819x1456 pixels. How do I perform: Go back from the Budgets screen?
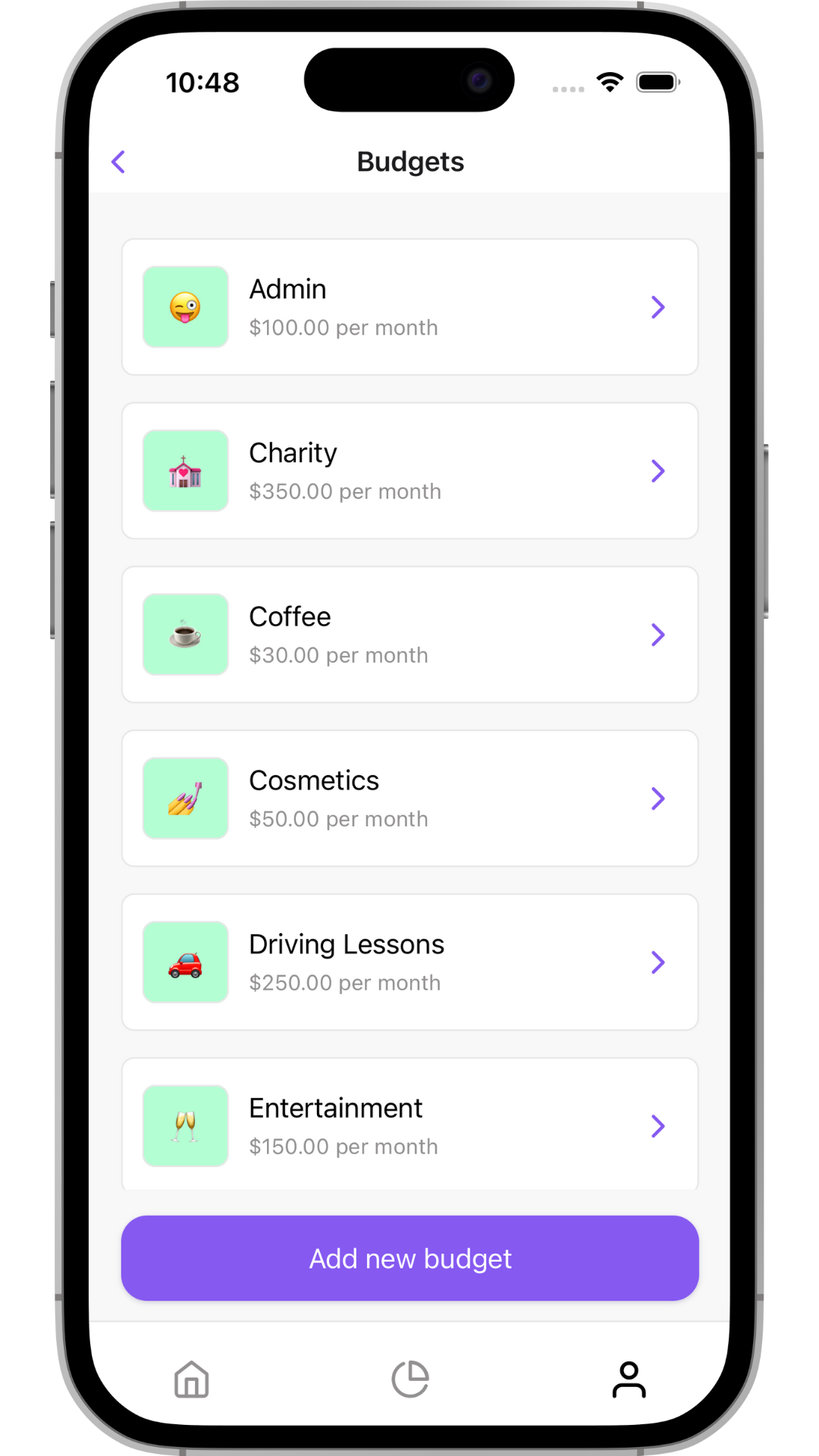click(118, 162)
